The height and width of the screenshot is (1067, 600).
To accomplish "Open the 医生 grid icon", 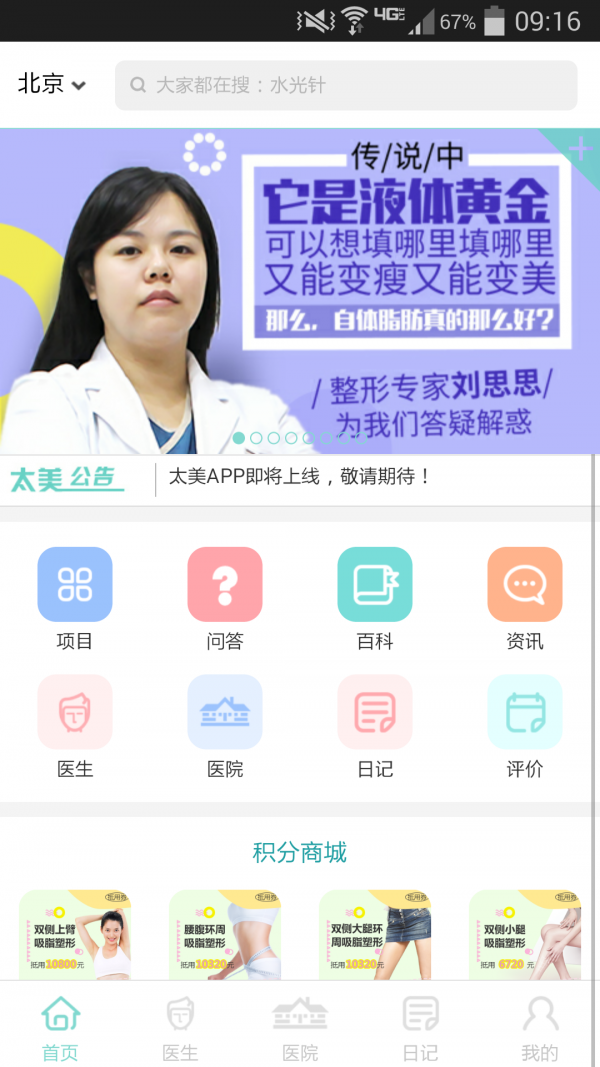I will coord(75,726).
